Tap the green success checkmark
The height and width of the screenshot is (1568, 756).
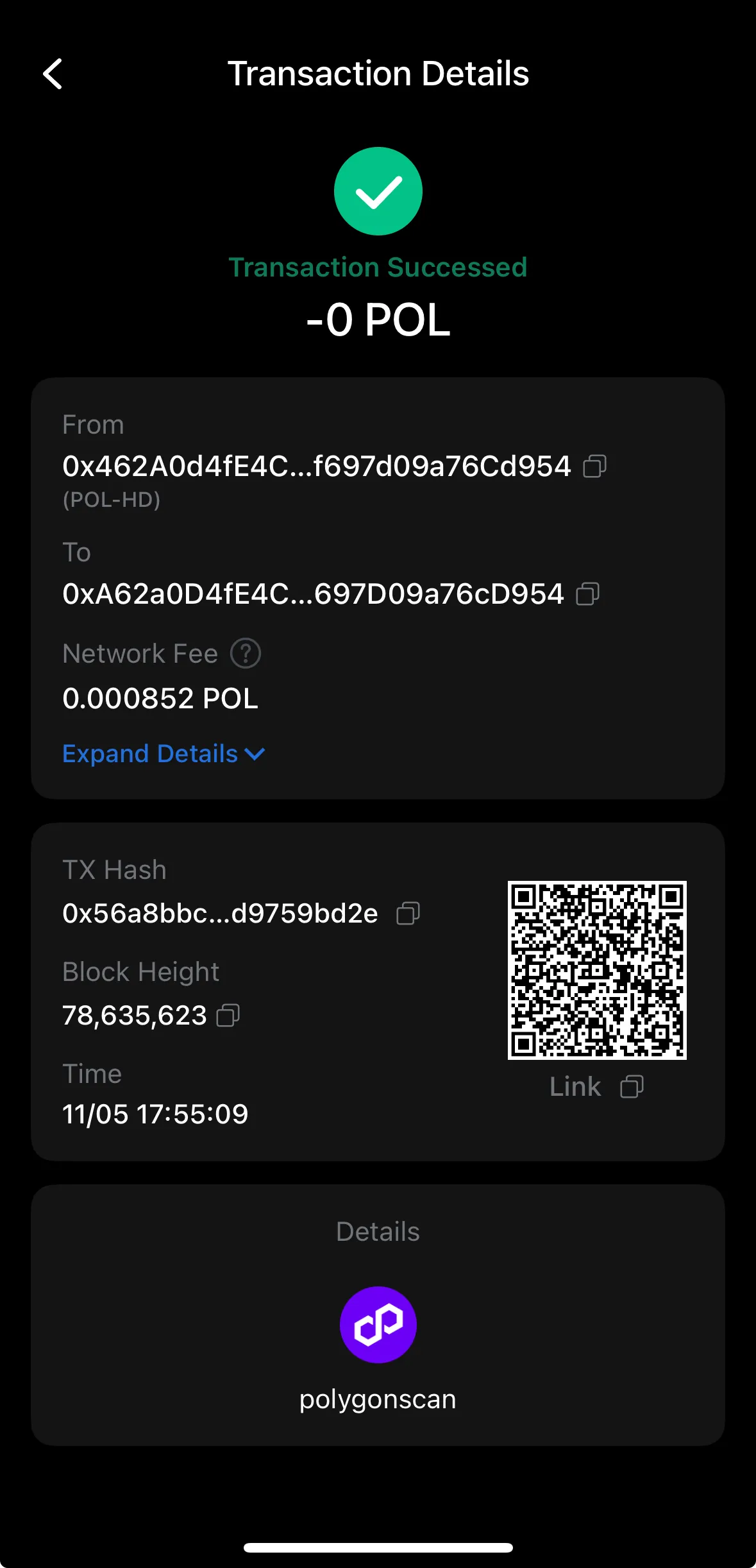378,191
